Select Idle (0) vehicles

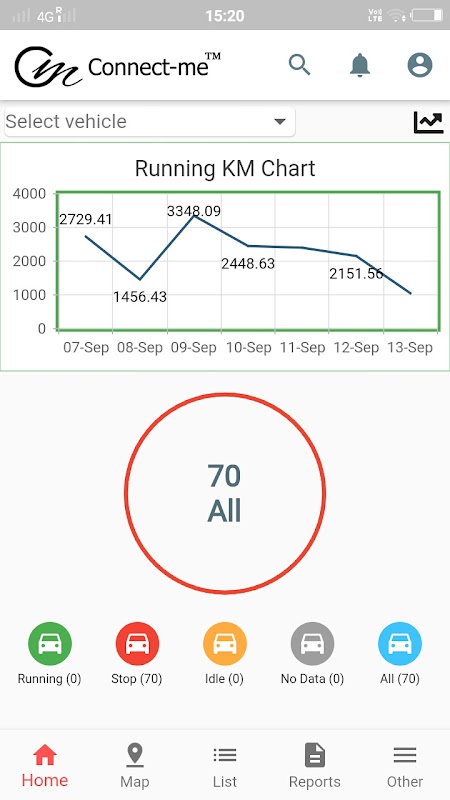224,655
